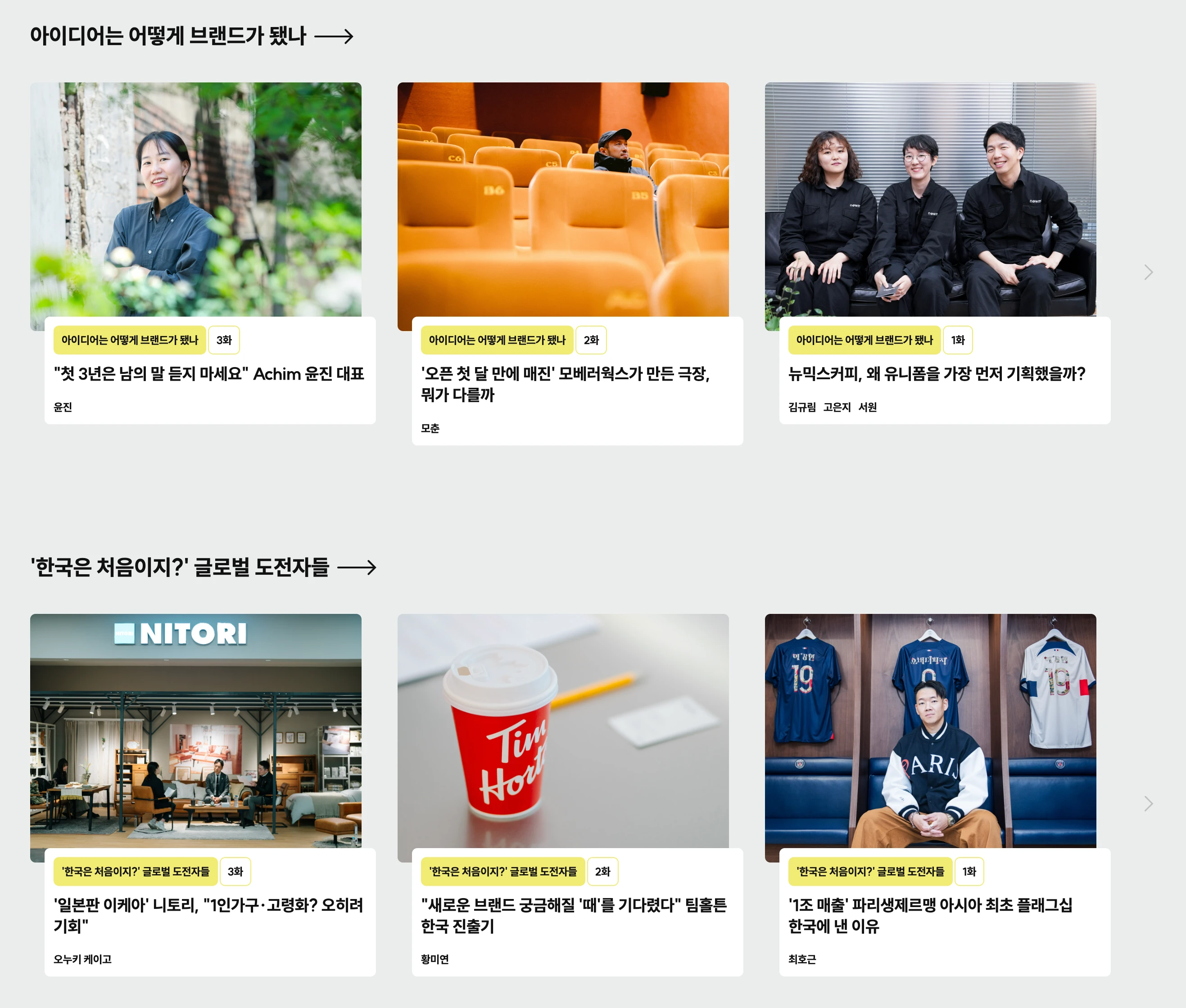Open the ''한국은 처음이지?' 글로벌 도전자들' series link
Image resolution: width=1186 pixels, height=1008 pixels.
coord(202,568)
